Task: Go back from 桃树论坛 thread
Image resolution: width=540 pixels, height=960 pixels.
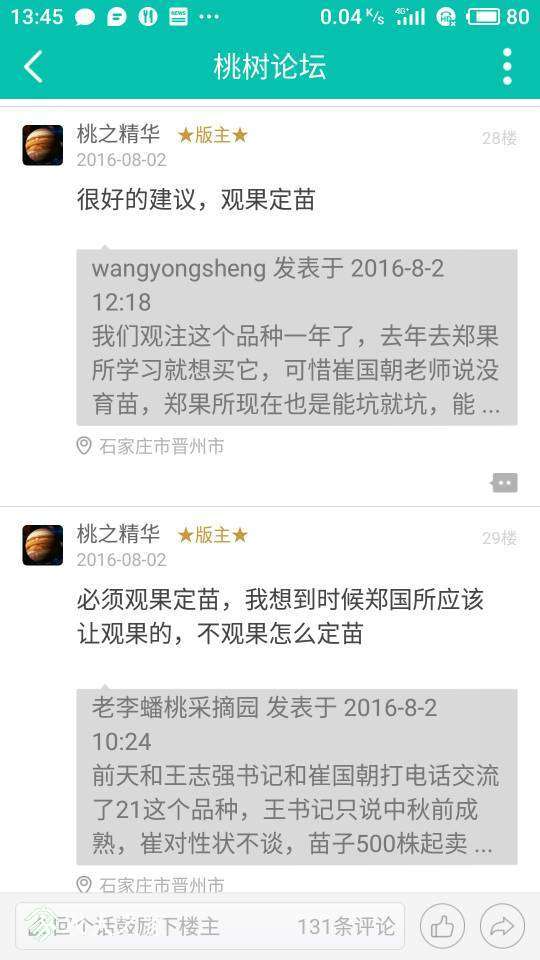Action: pyautogui.click(x=34, y=66)
